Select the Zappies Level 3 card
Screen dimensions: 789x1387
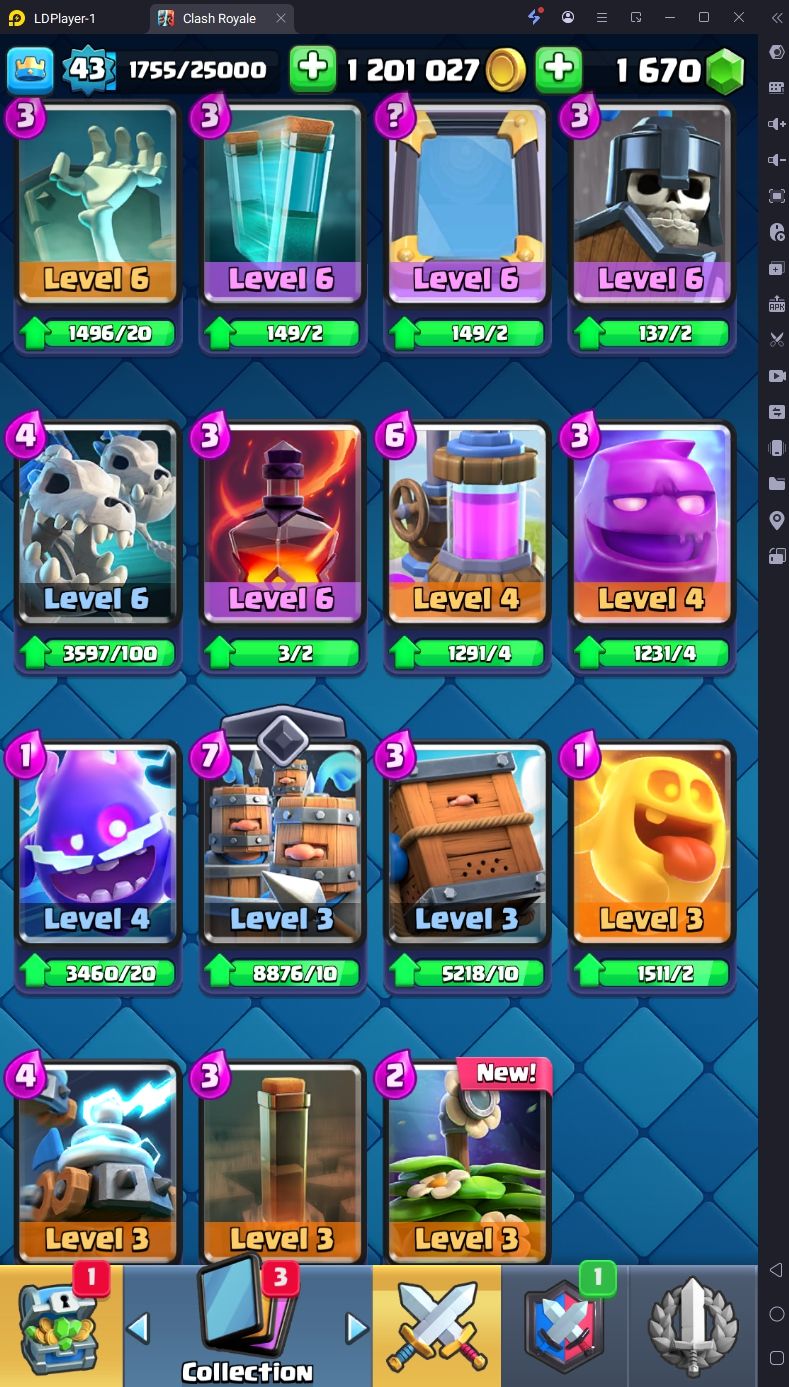(x=97, y=1160)
